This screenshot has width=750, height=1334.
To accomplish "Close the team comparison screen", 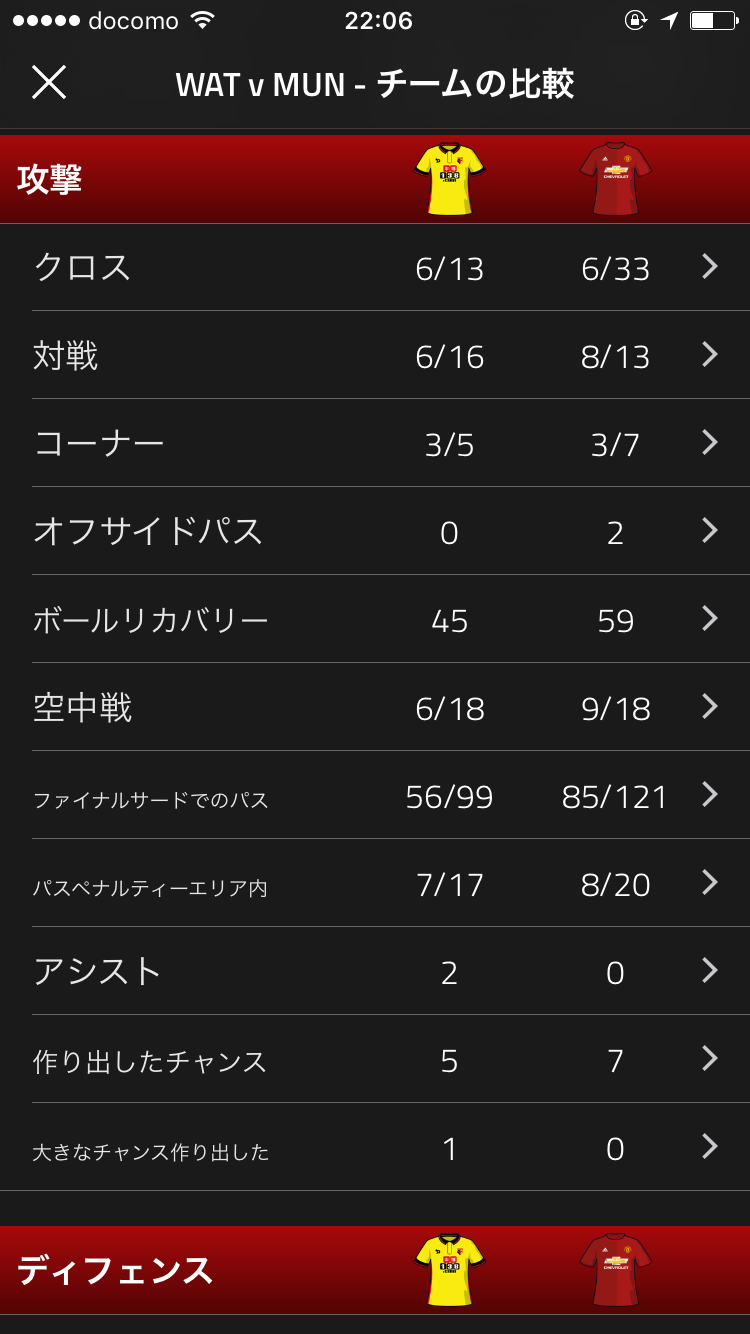I will (x=48, y=83).
